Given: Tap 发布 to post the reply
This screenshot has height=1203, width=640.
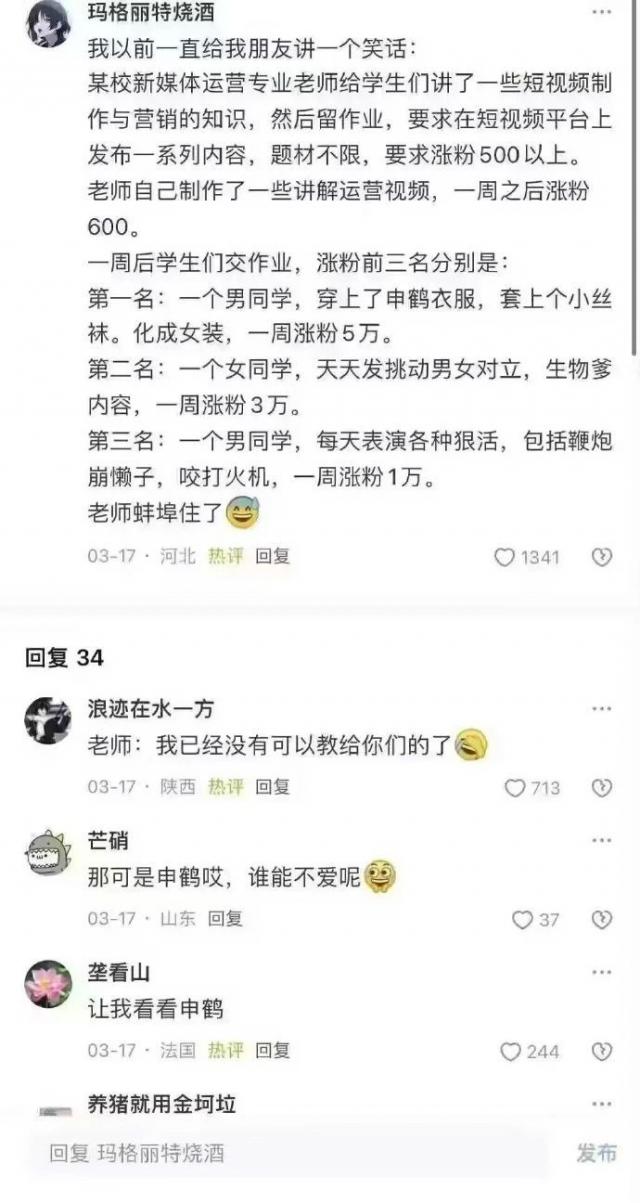Looking at the screenshot, I should pyautogui.click(x=597, y=1153).
